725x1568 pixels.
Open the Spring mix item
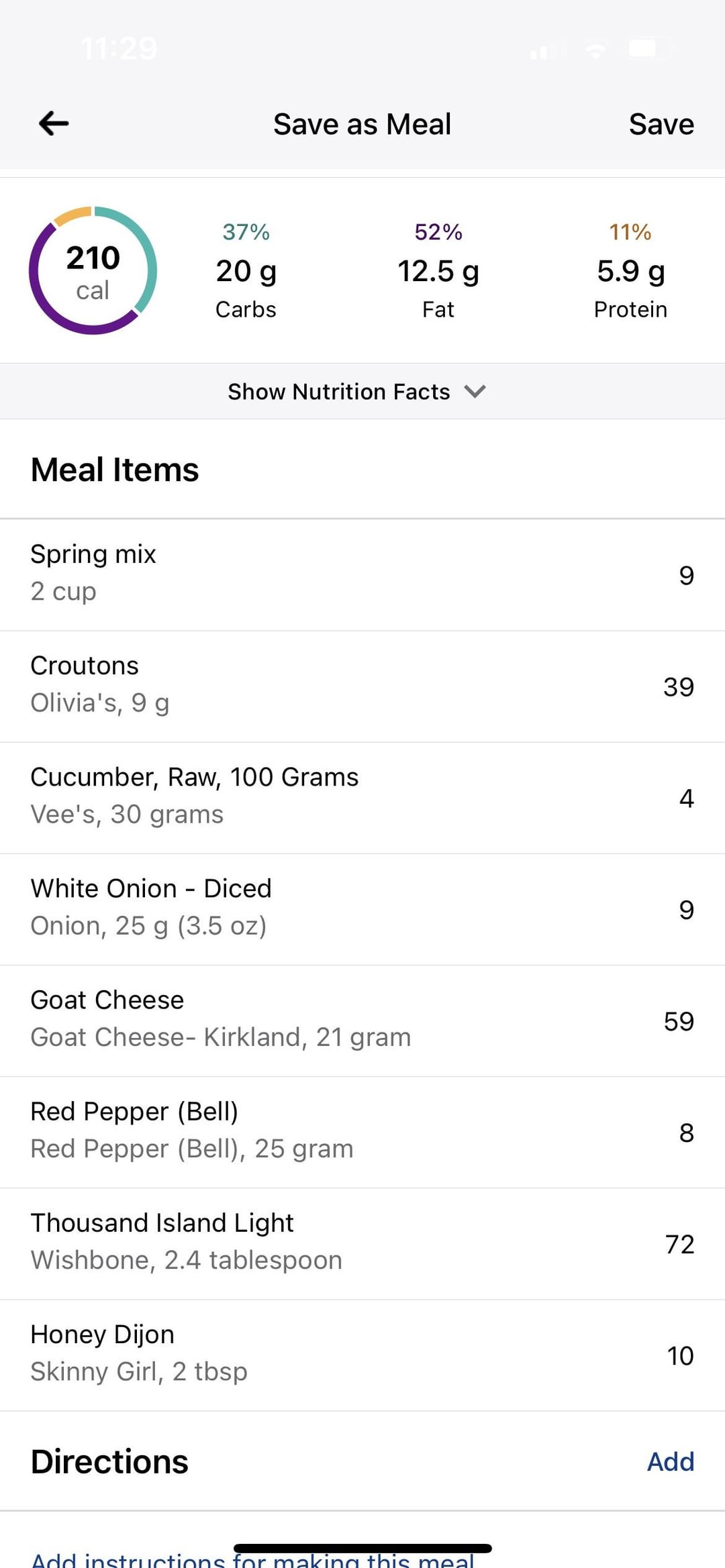(362, 575)
